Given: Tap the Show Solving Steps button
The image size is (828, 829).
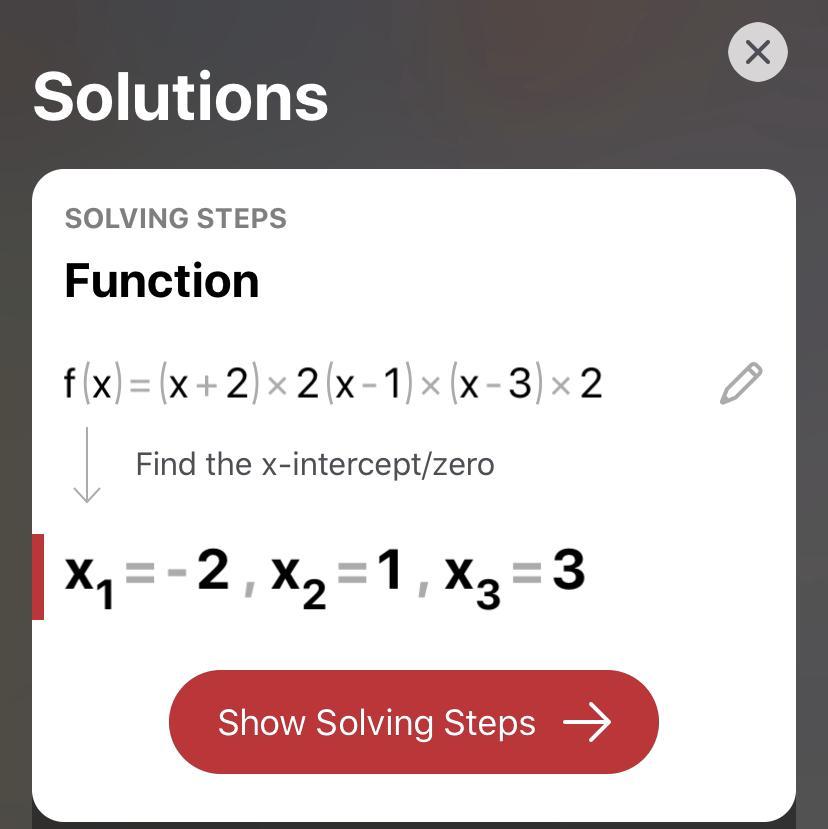Looking at the screenshot, I should pos(413,722).
